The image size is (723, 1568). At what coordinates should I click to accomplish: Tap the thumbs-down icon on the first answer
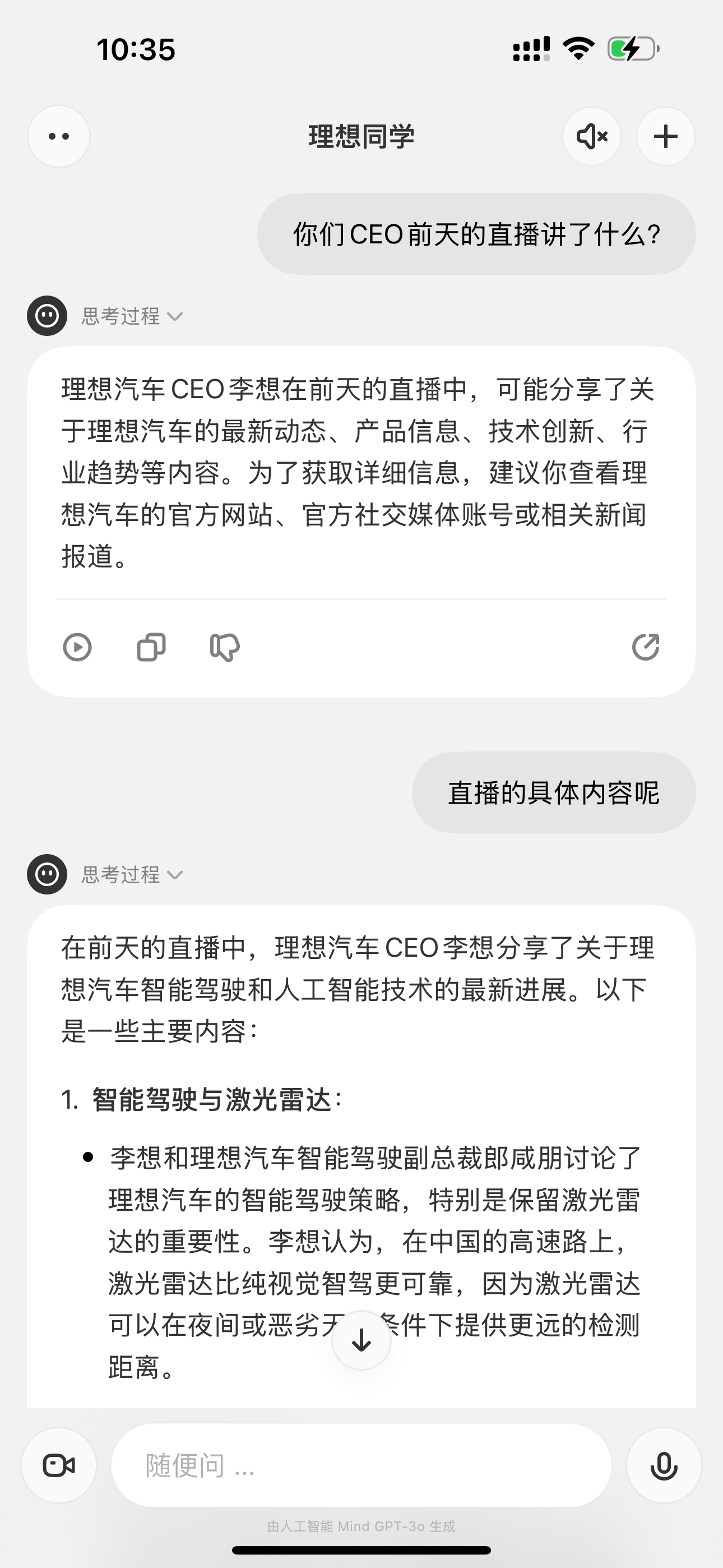tap(224, 647)
